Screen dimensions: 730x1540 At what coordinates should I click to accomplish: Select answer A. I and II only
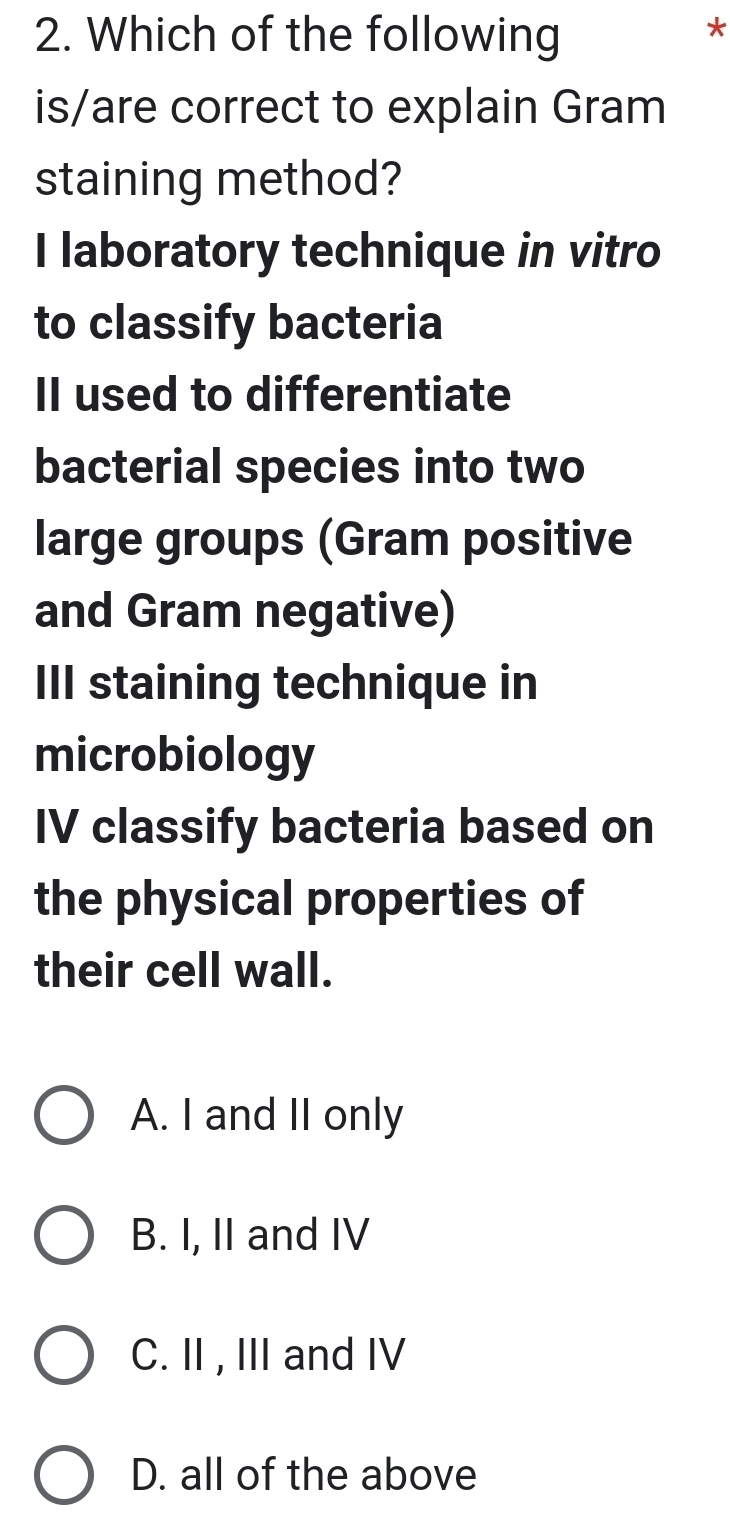coord(65,1116)
